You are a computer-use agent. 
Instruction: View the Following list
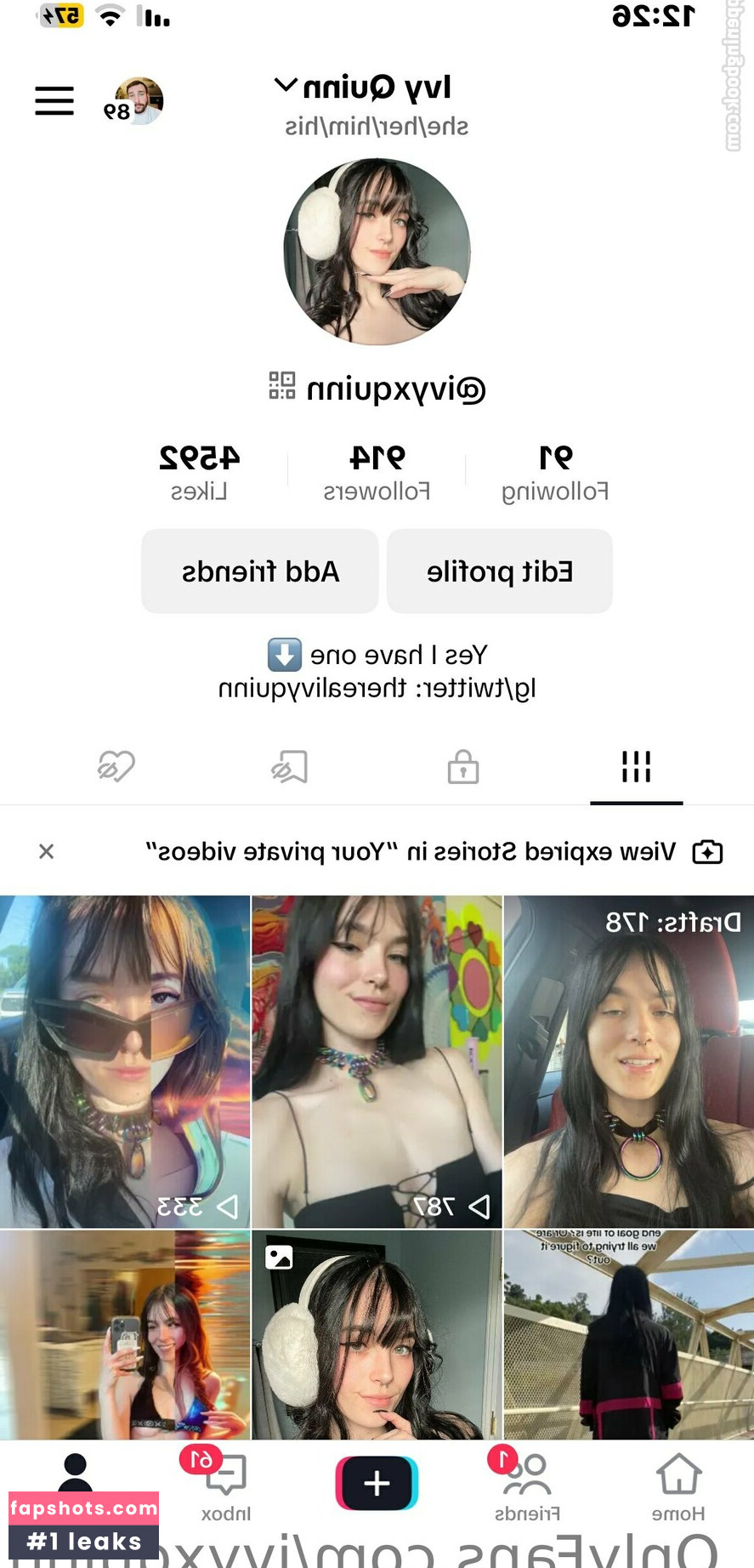click(554, 472)
